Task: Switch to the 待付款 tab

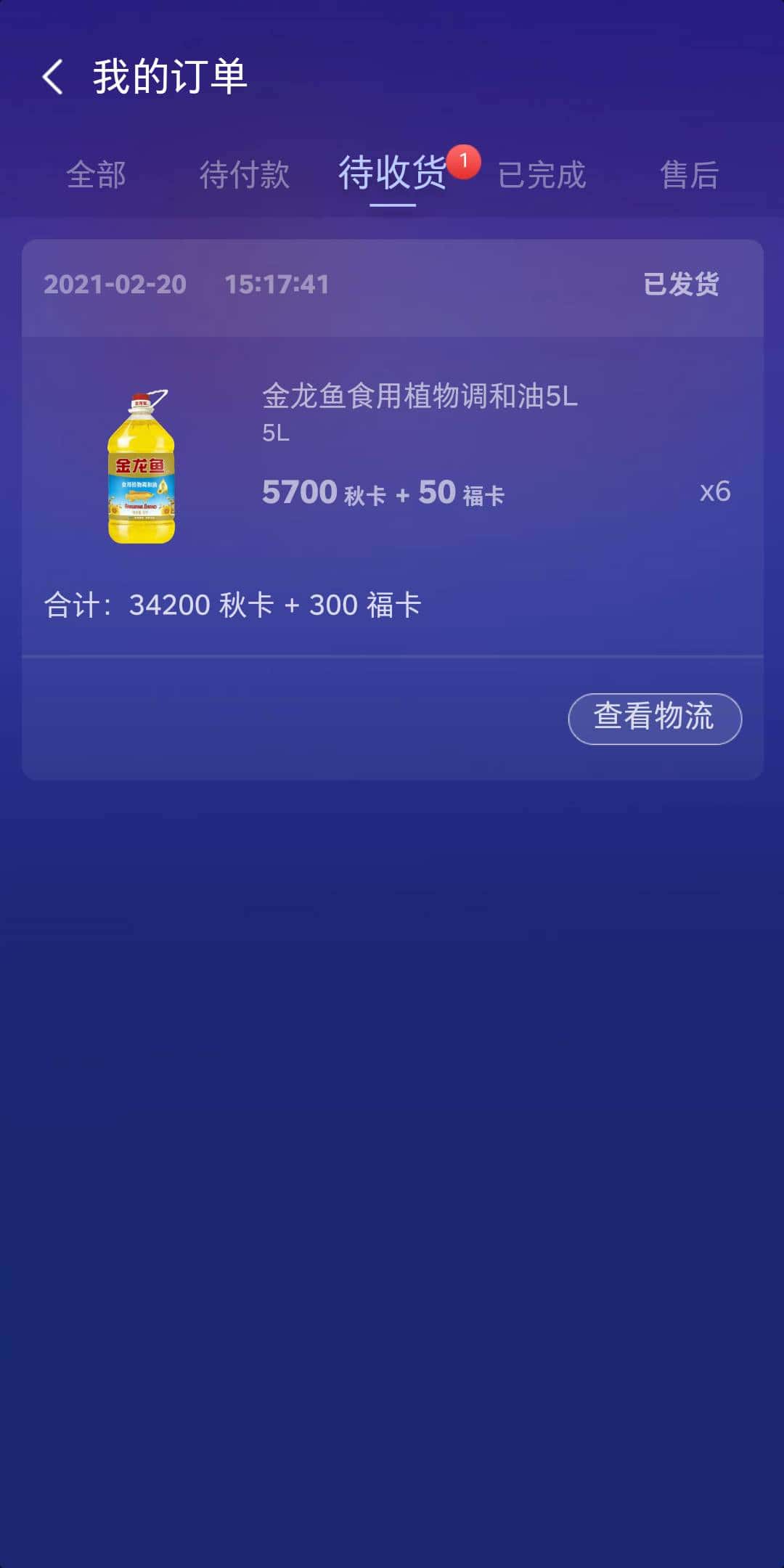Action: point(245,175)
